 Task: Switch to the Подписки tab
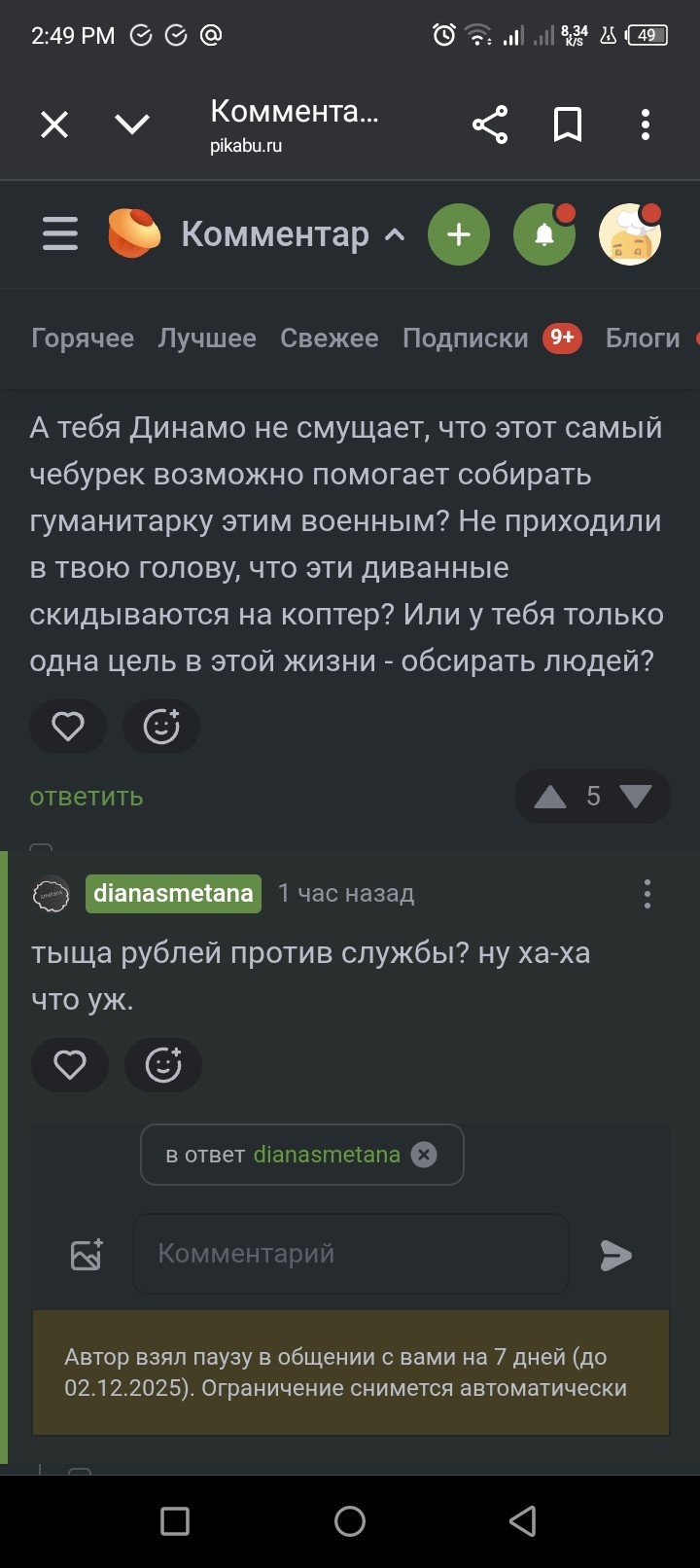pyautogui.click(x=466, y=338)
